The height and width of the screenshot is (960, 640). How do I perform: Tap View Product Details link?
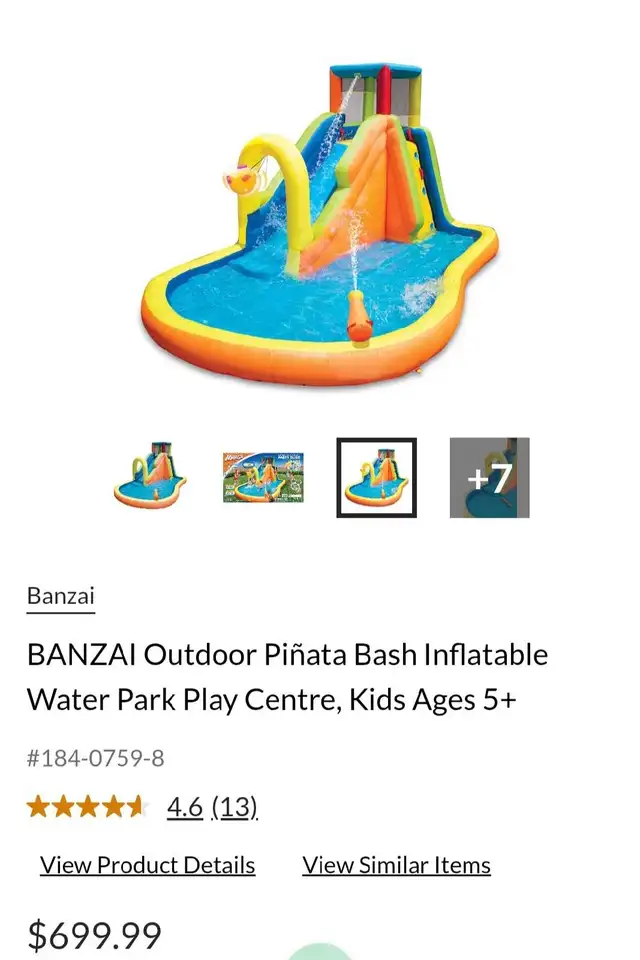tap(147, 865)
